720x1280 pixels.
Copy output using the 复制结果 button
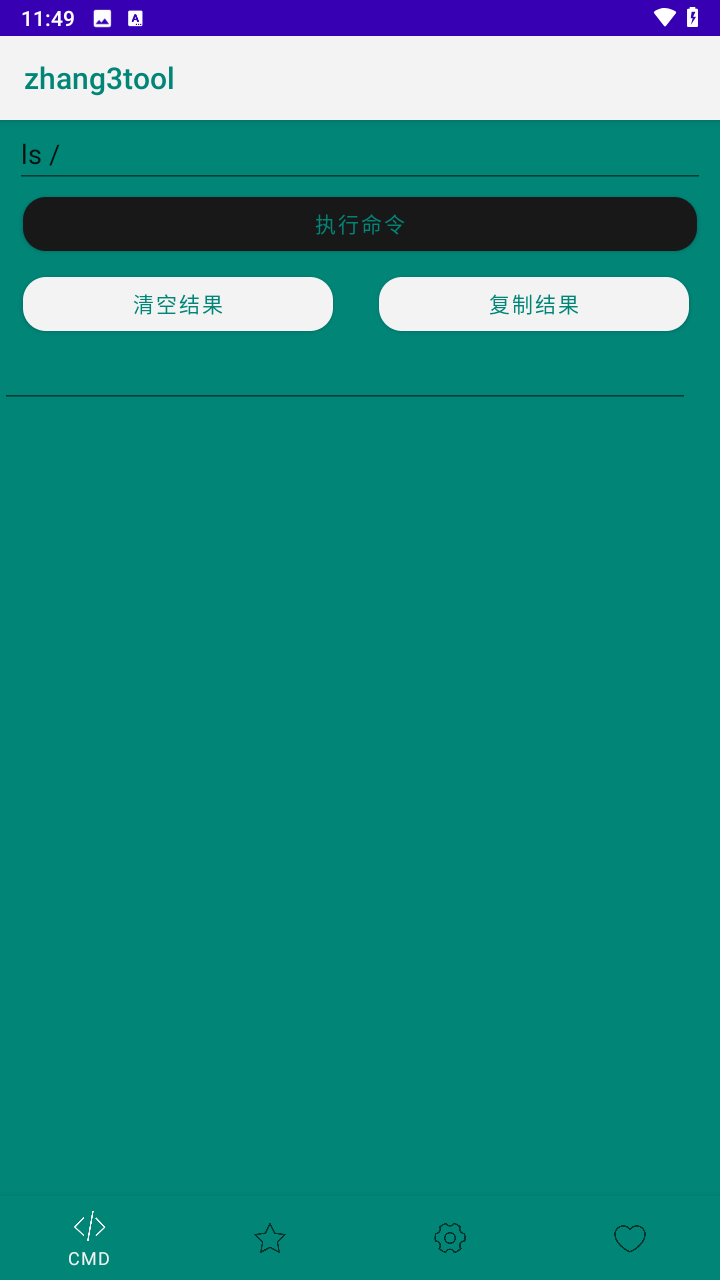(x=533, y=303)
